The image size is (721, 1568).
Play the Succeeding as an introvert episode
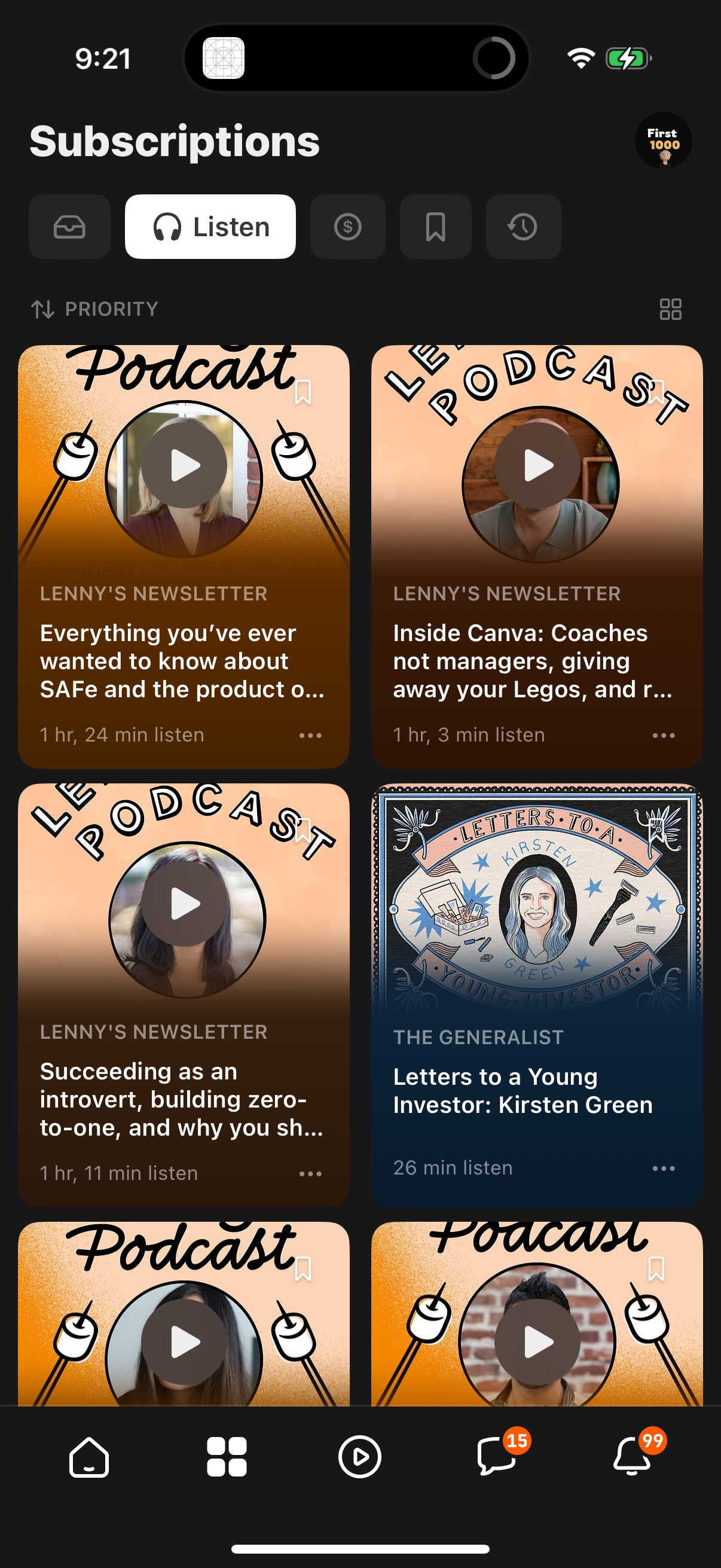coord(184,903)
